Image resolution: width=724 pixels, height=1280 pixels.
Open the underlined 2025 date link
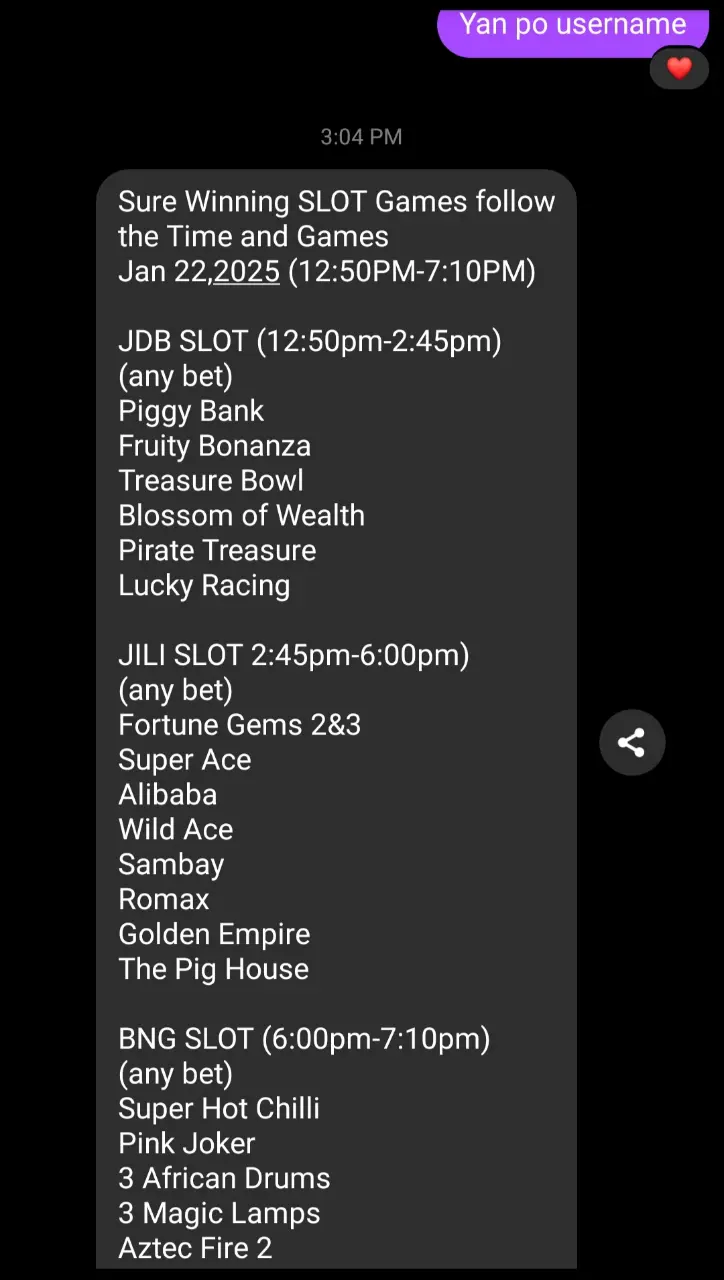tap(246, 271)
